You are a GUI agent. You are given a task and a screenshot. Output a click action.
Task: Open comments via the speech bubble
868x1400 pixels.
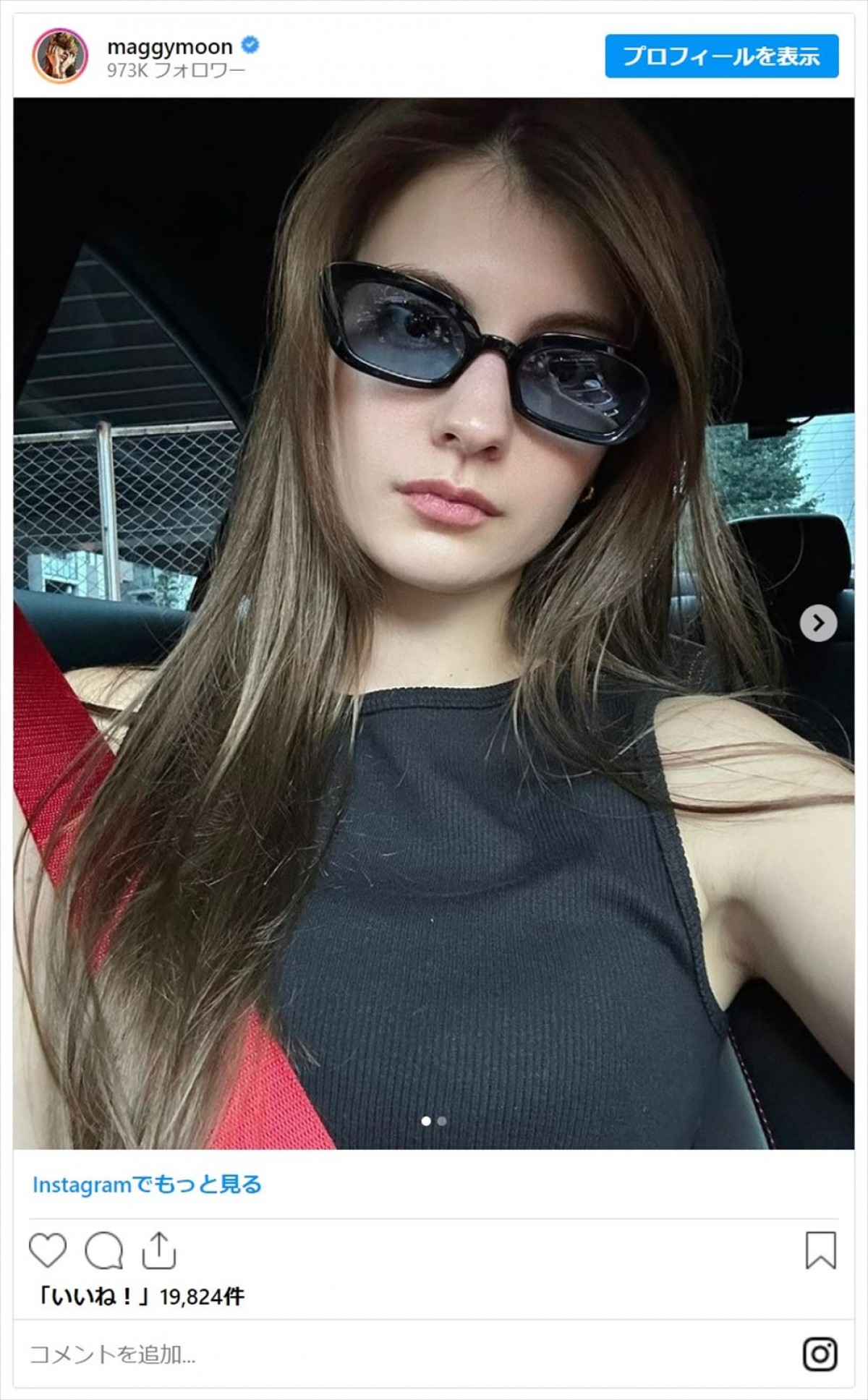point(103,1250)
